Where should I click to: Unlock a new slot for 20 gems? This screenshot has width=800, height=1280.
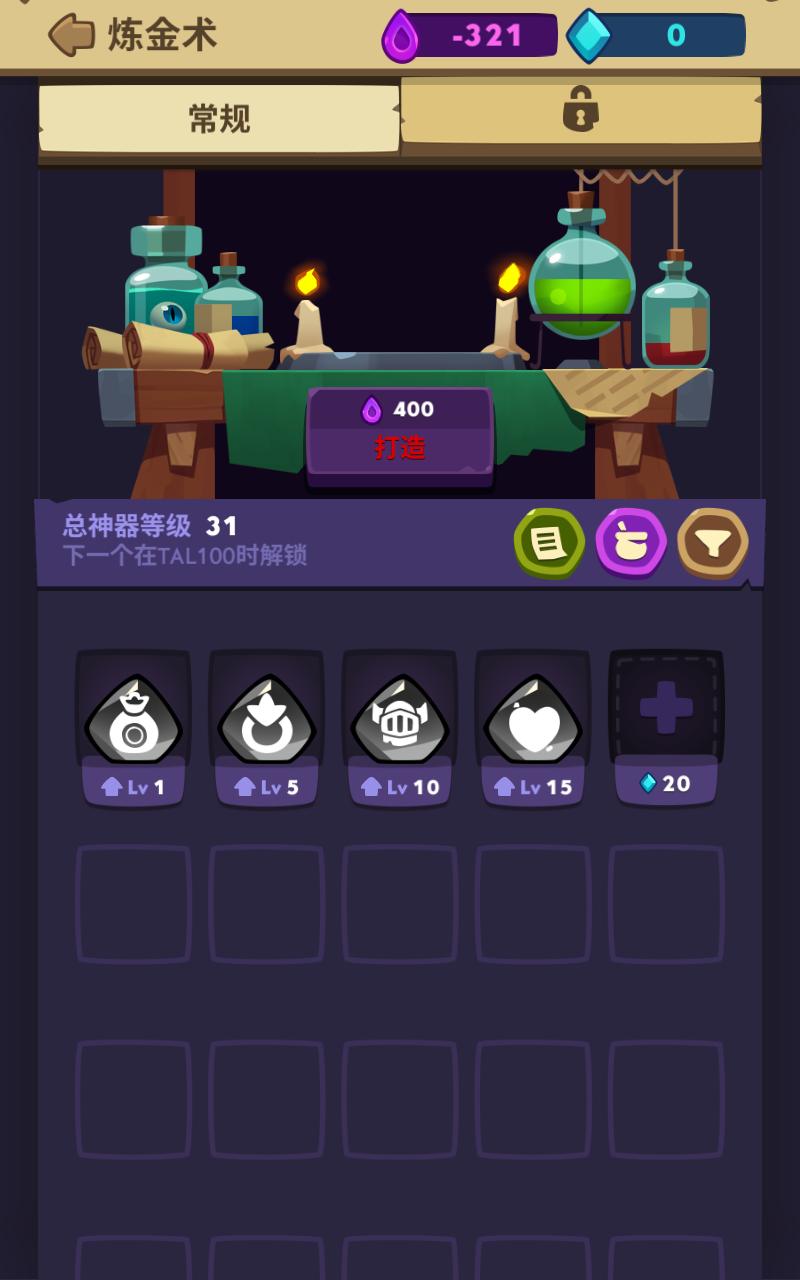tap(666, 725)
